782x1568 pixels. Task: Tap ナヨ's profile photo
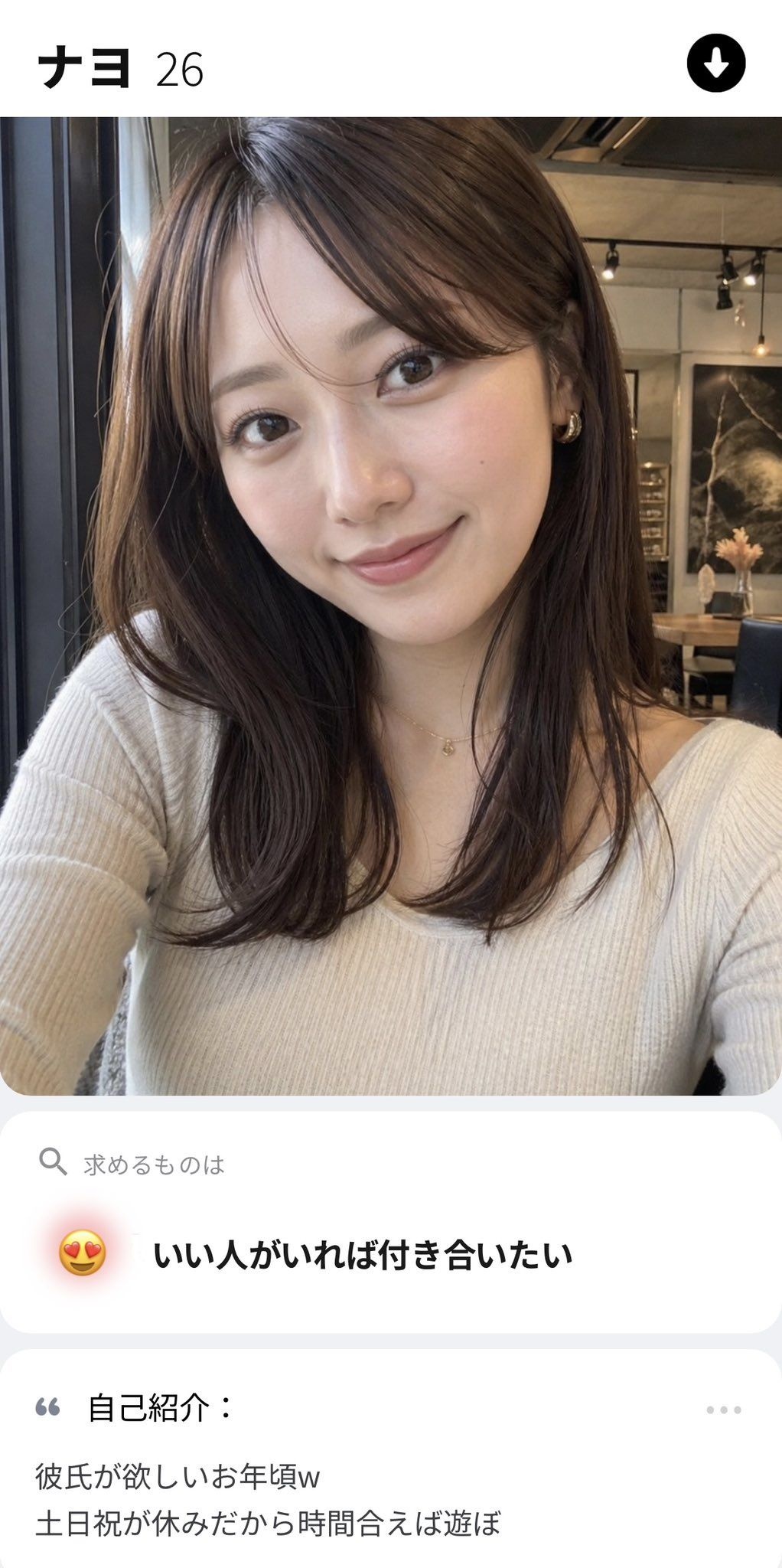tap(390, 605)
